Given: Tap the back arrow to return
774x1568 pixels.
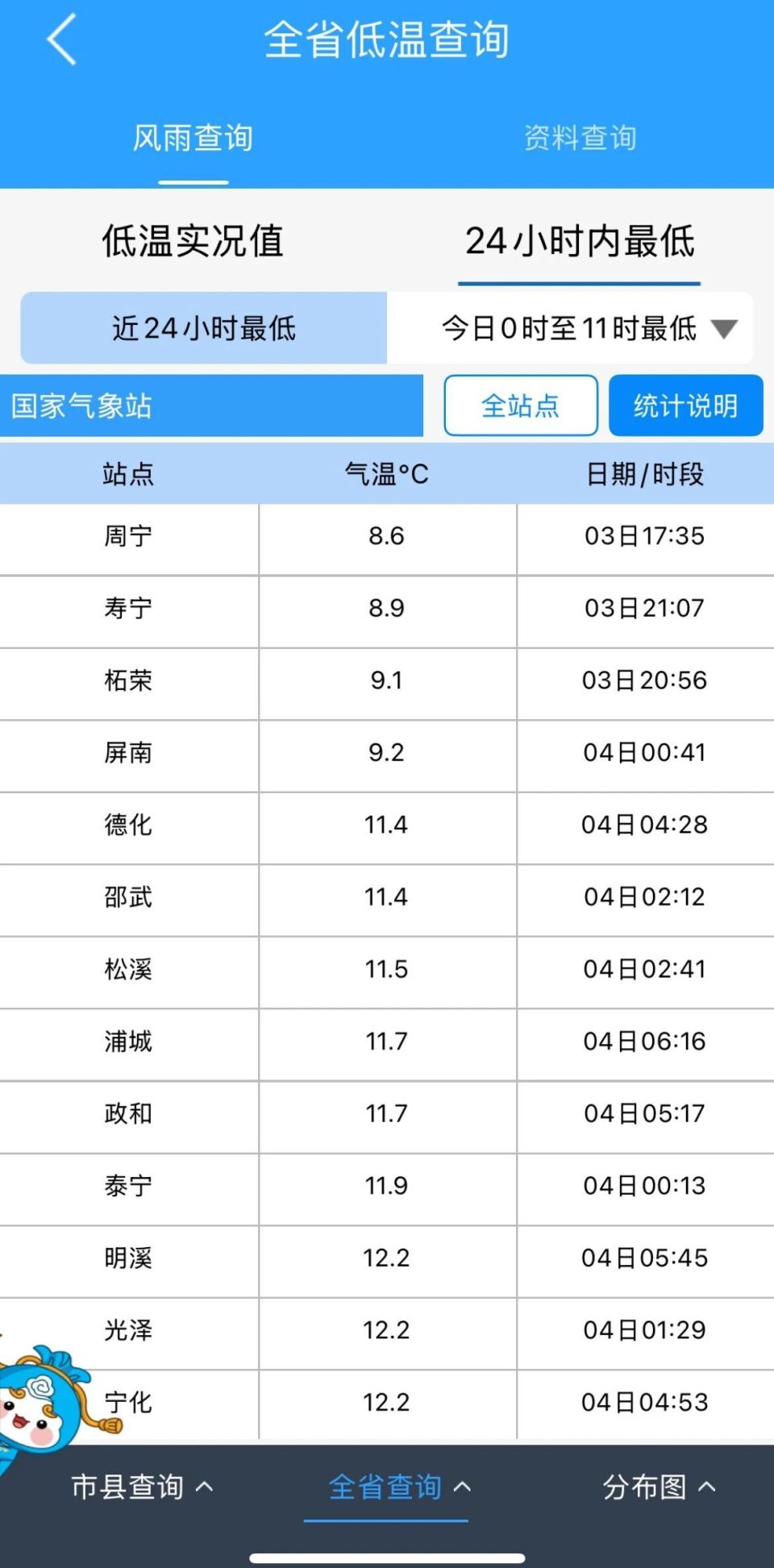Looking at the screenshot, I should tap(60, 39).
